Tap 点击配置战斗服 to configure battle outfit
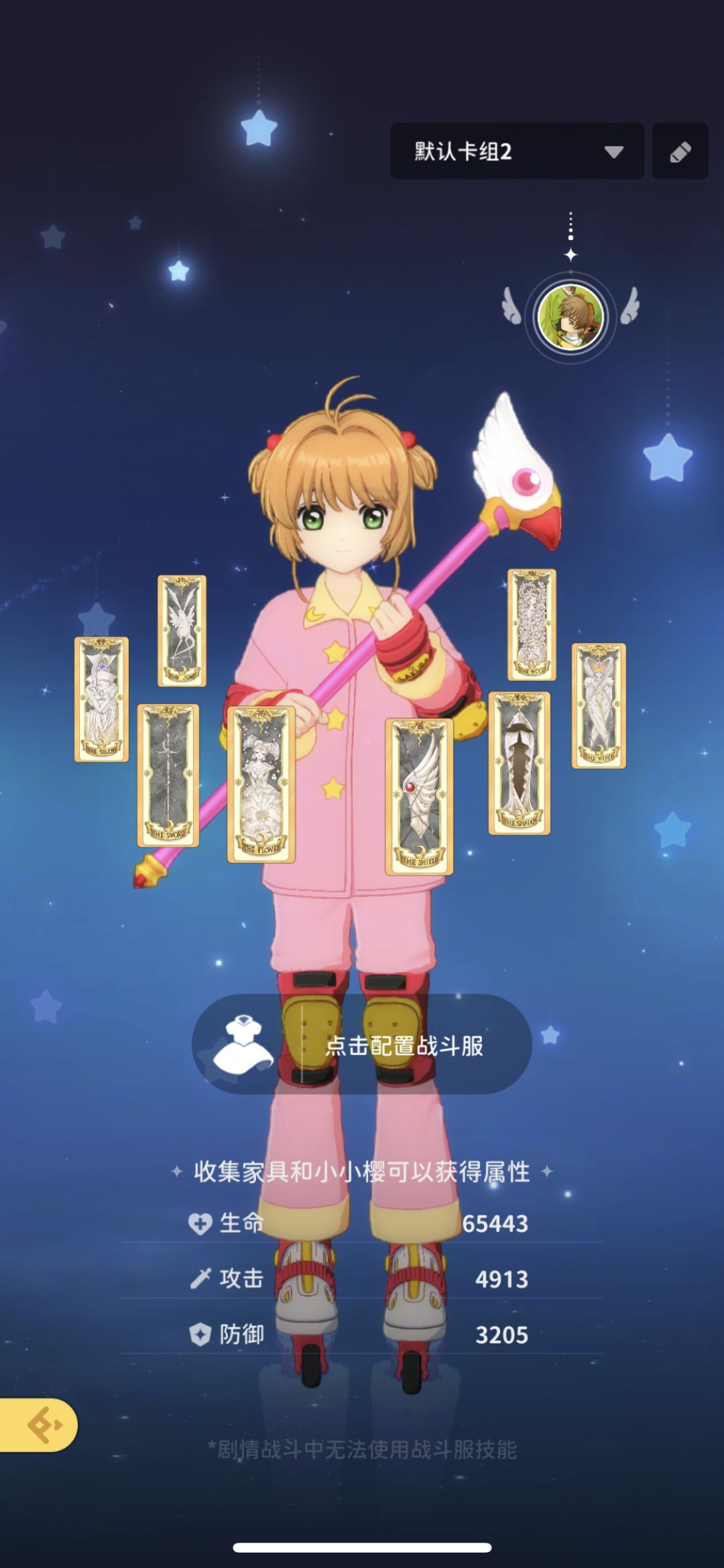Screen dimensions: 724x1568 tap(362, 1044)
